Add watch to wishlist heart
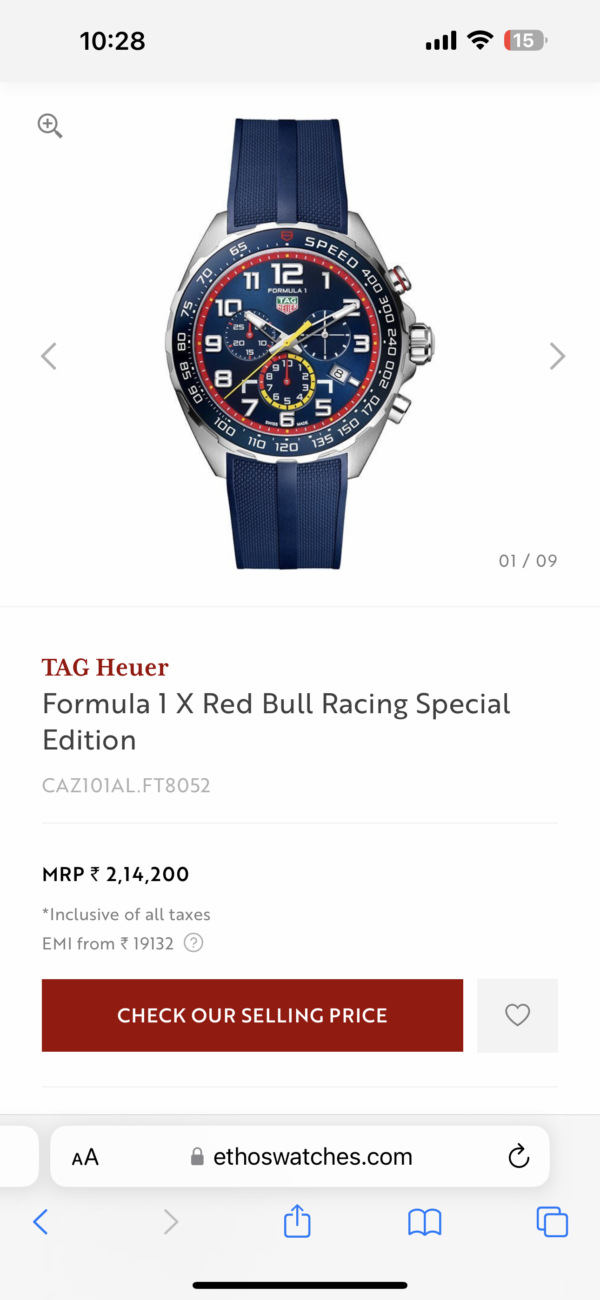This screenshot has width=600, height=1300. 517,1015
